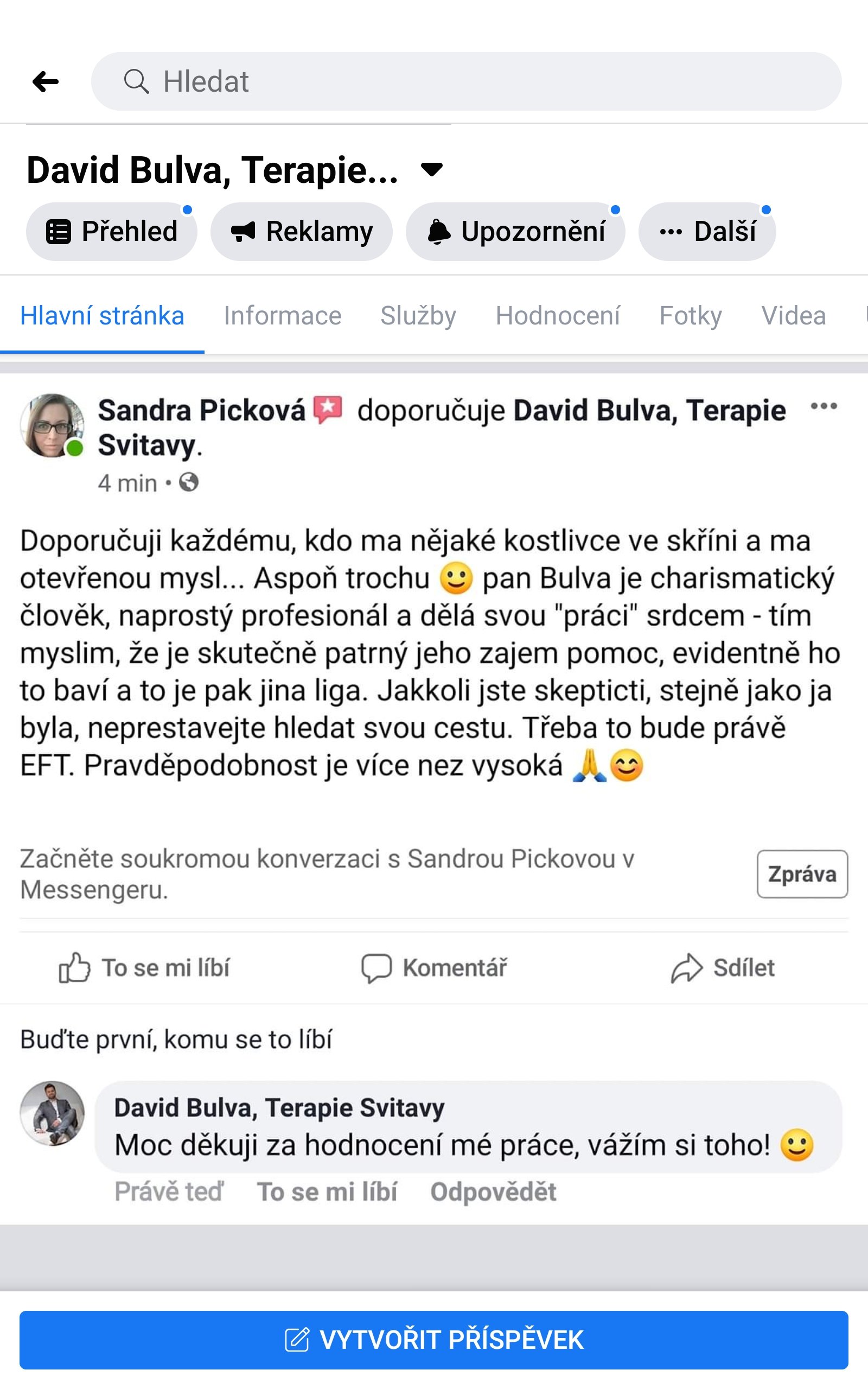Expand the David Bulva, Terapie page dropdown
868x1389 pixels.
(432, 169)
